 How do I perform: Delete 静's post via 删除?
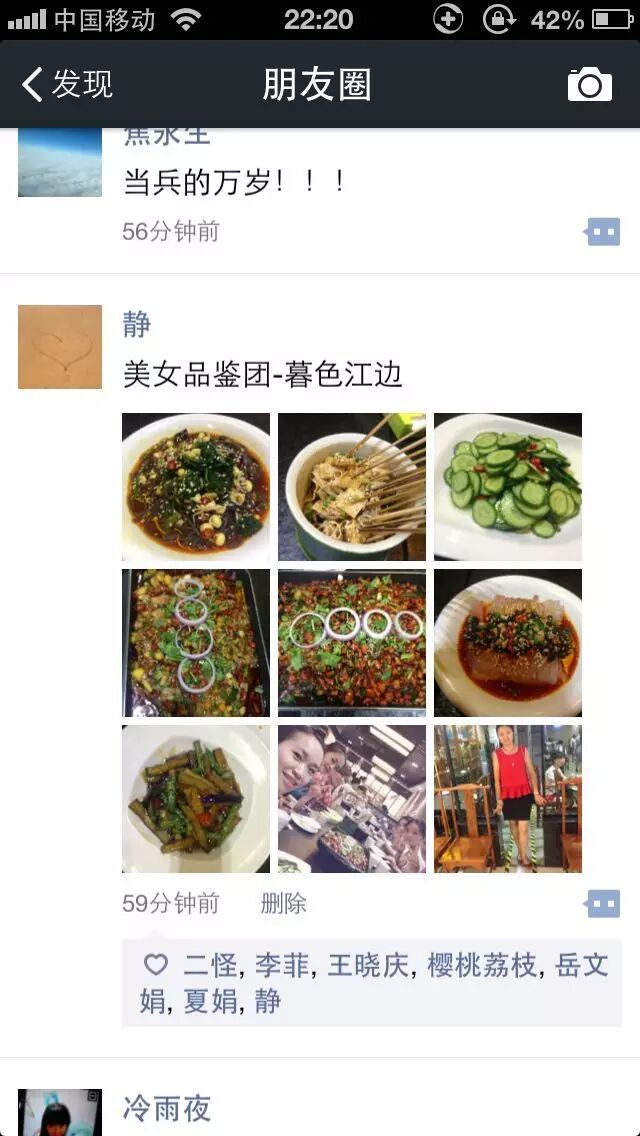[x=283, y=904]
